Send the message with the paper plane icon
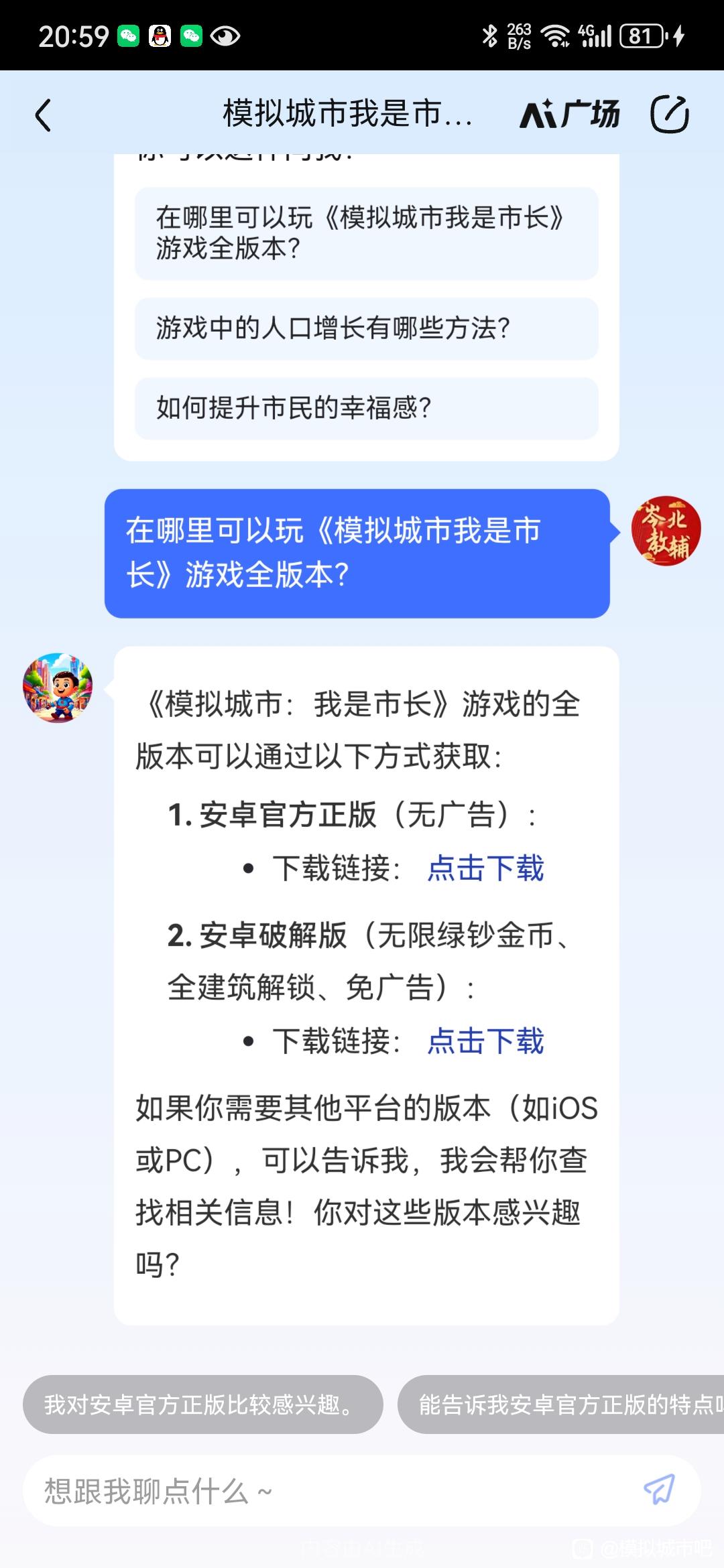724x1568 pixels. pos(659,1490)
